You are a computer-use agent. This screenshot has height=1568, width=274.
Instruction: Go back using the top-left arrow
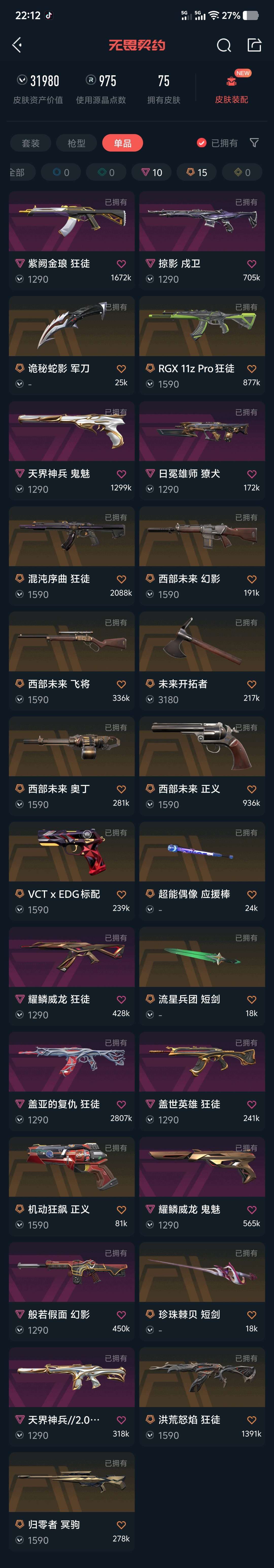[17, 45]
